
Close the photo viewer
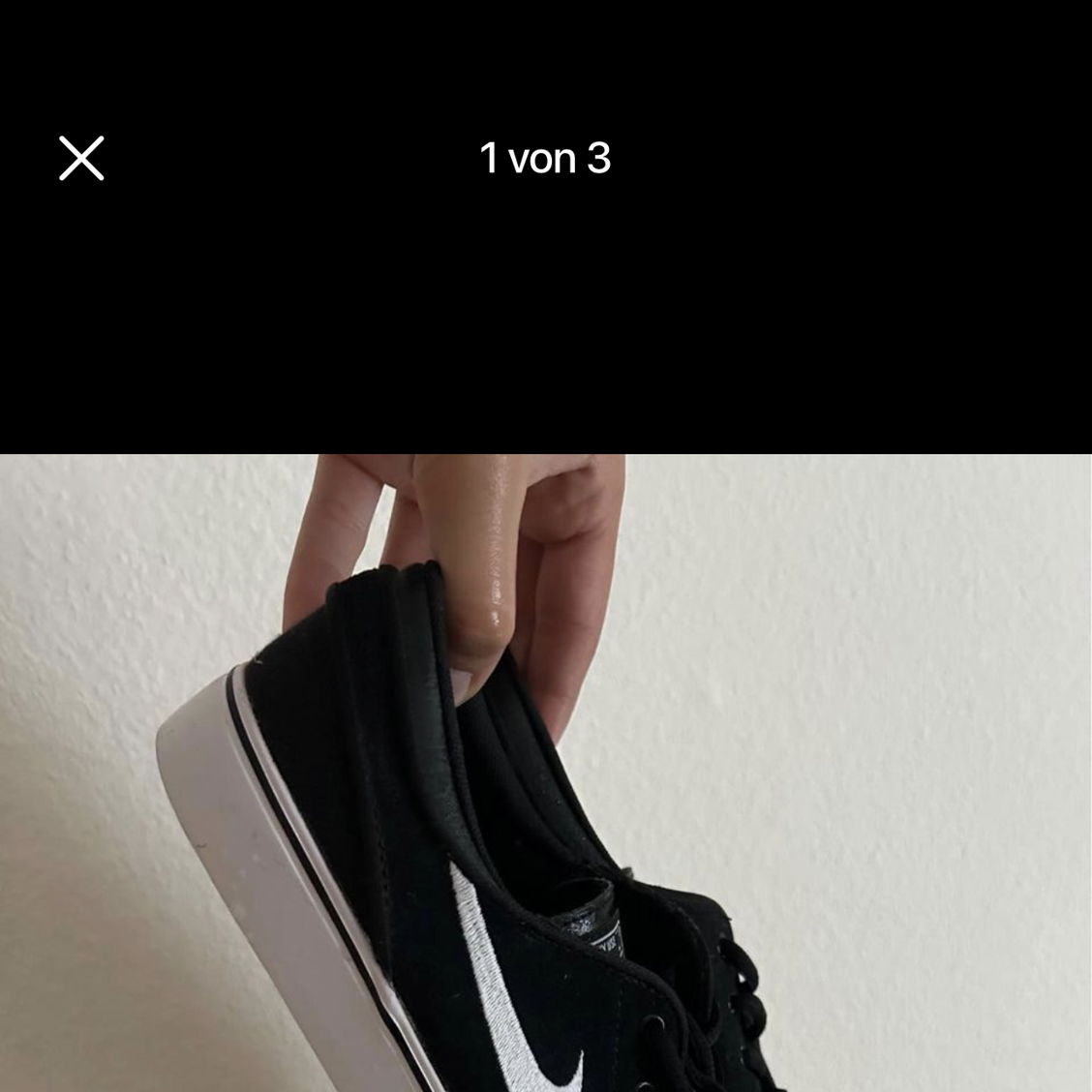click(81, 158)
